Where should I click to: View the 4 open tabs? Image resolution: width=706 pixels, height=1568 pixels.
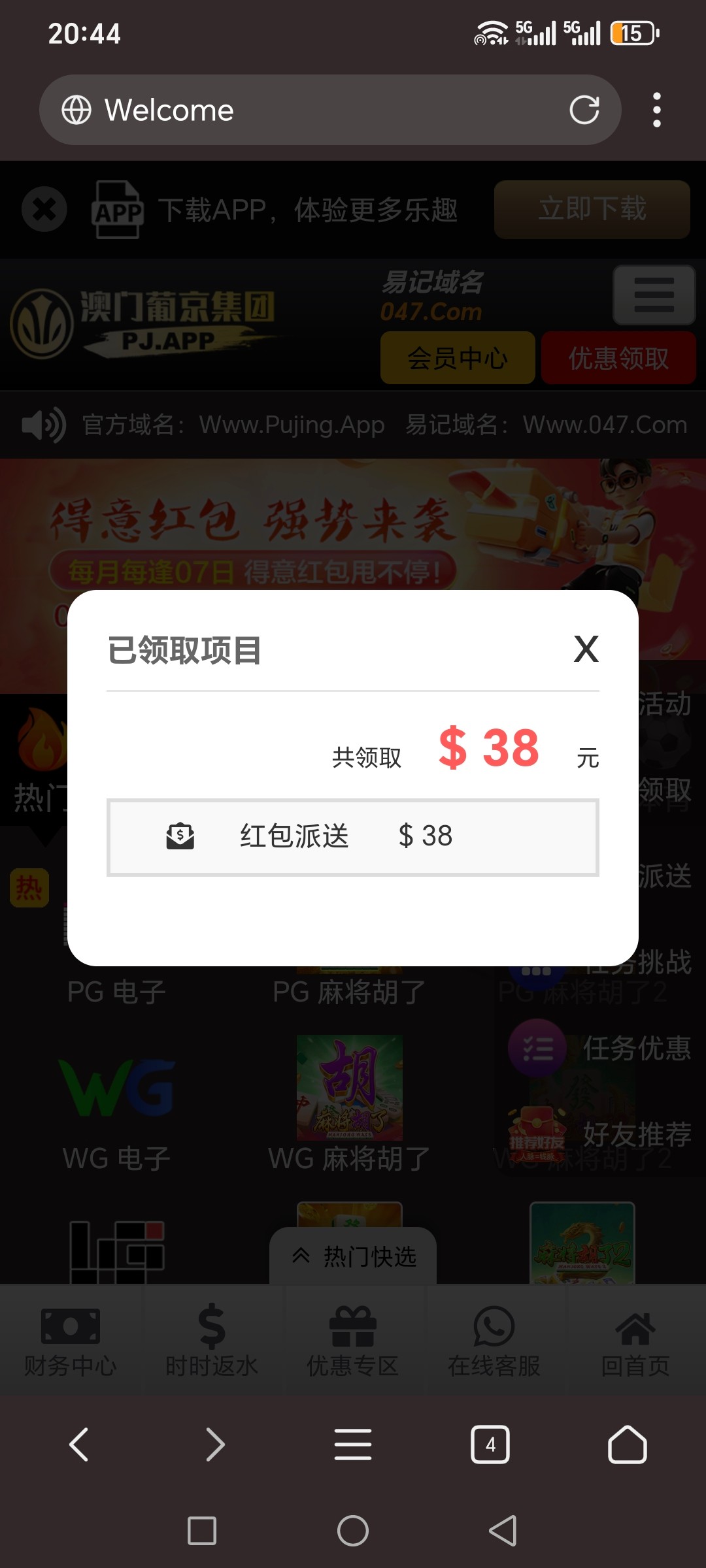(490, 1444)
